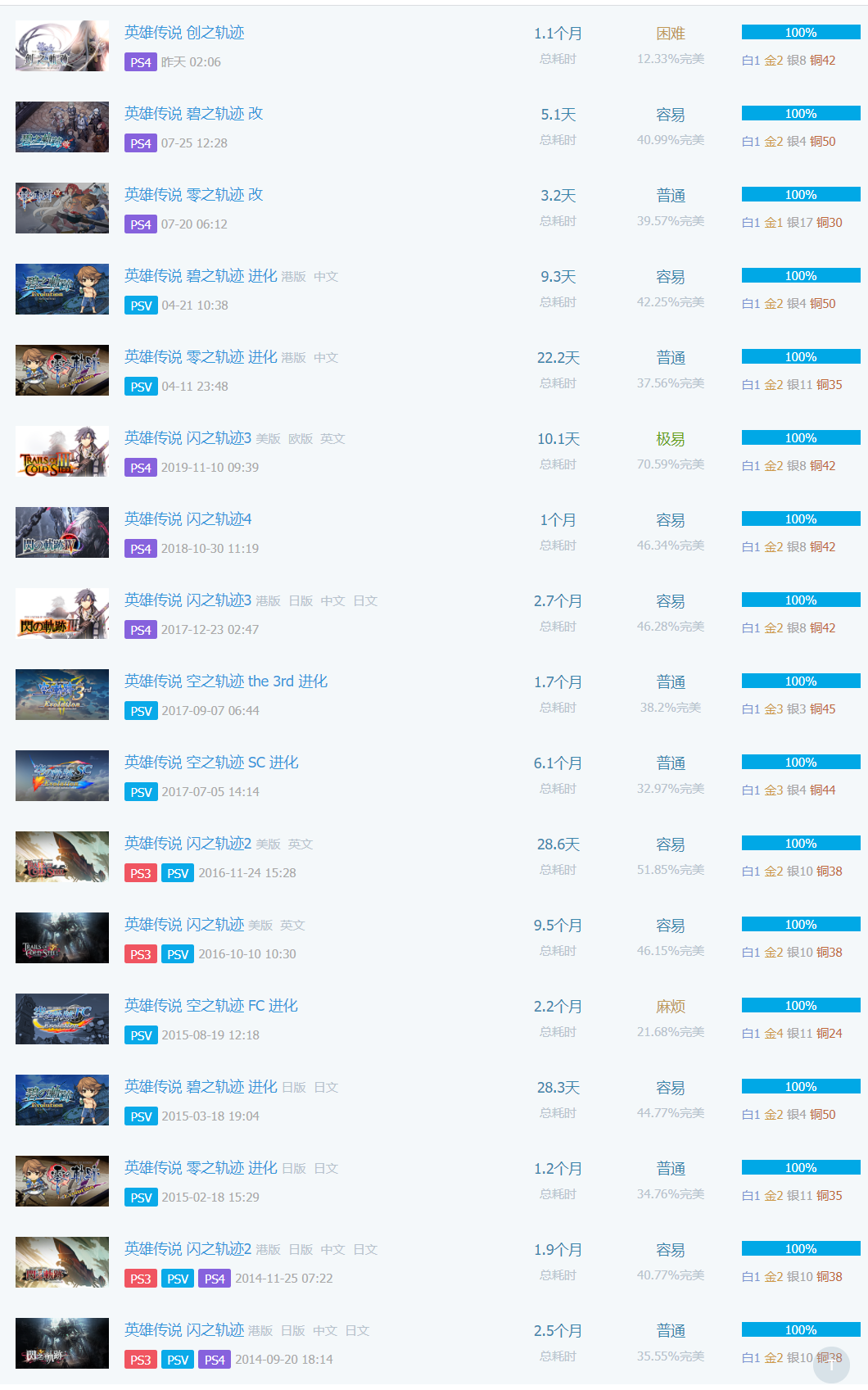Tap the 闪之轨迹4 cover thumbnail
The width and height of the screenshot is (868, 1390).
click(62, 532)
